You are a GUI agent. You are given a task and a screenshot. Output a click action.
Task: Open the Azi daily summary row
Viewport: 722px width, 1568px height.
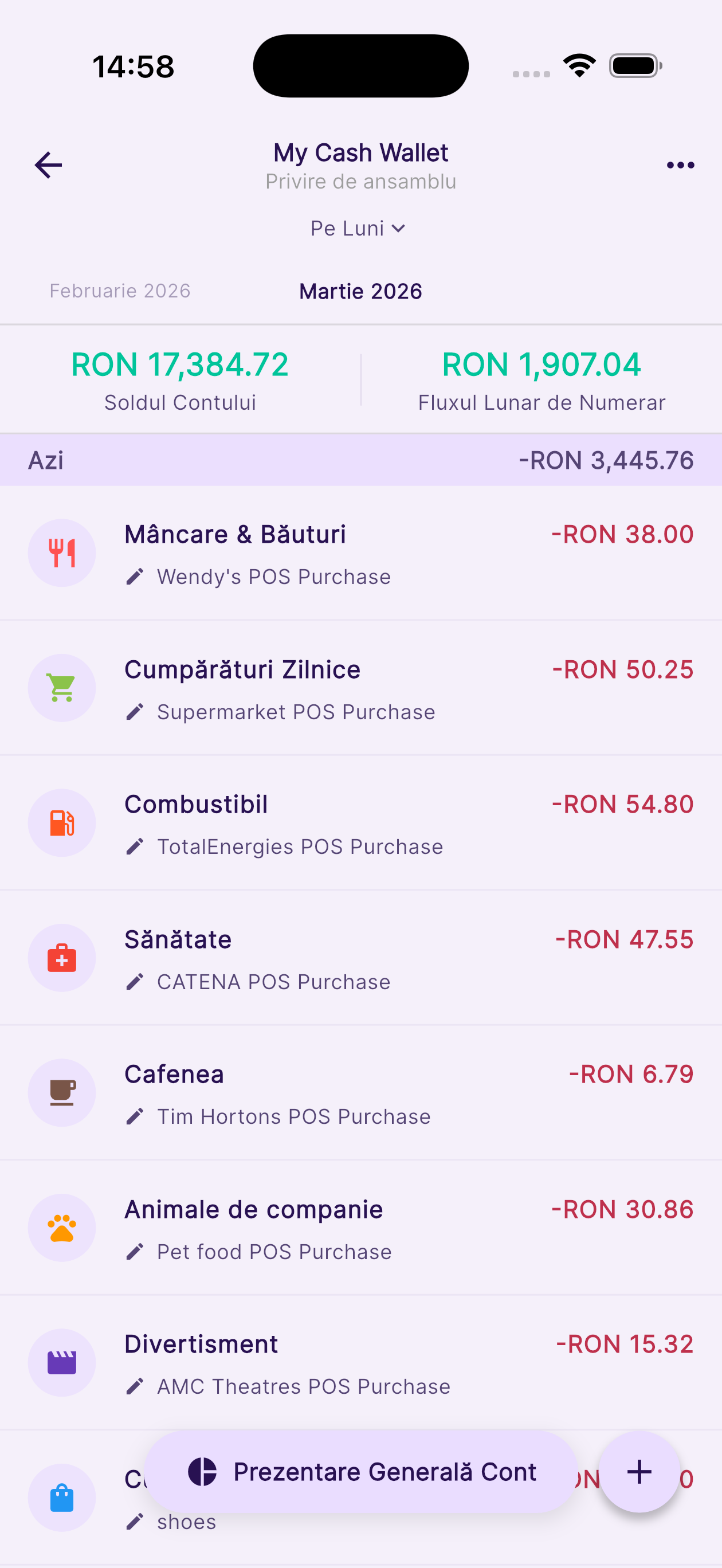(x=361, y=461)
